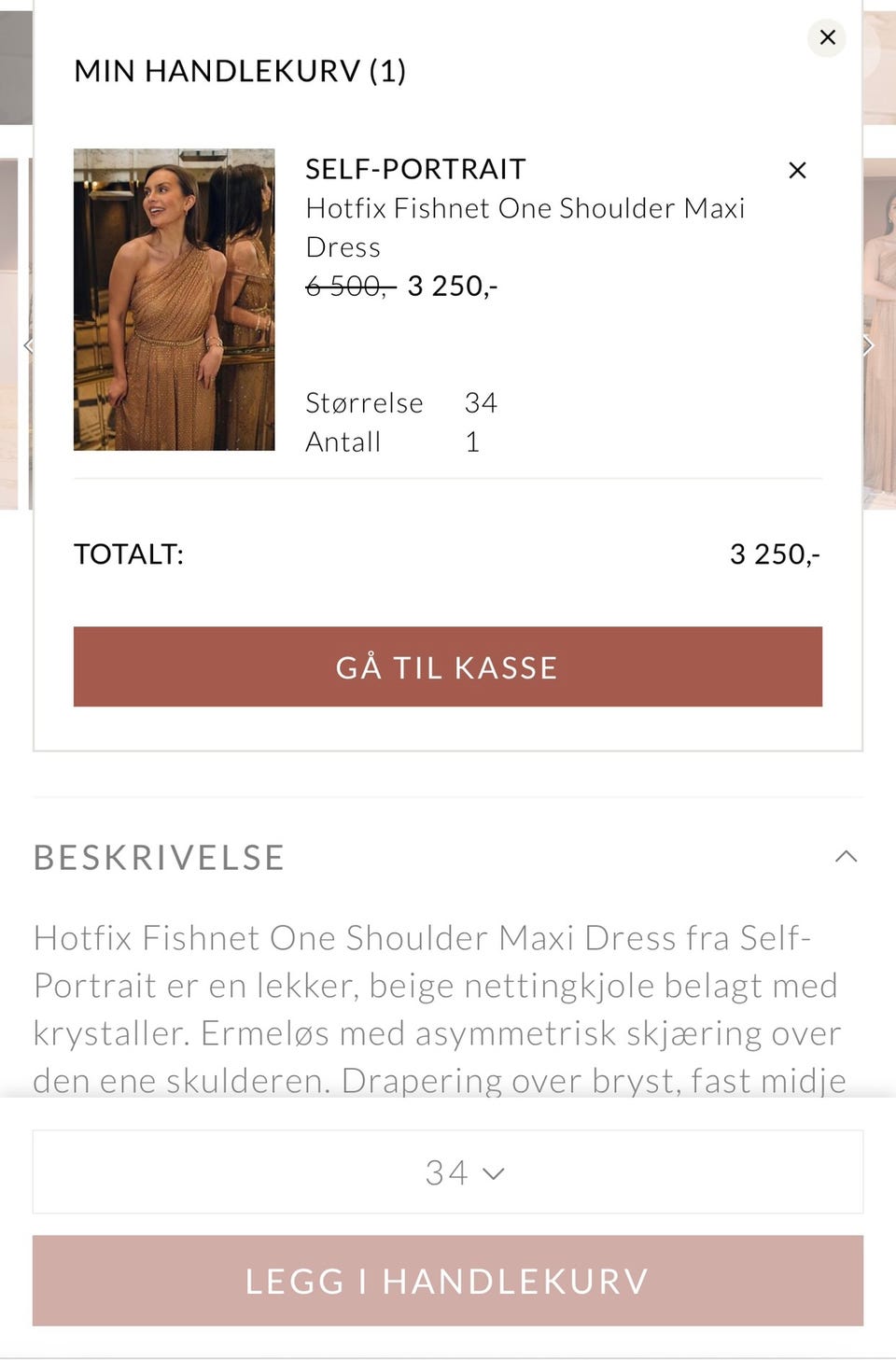Click the SELF-PORTRAIT brand name
The height and width of the screenshot is (1360, 896).
click(414, 169)
